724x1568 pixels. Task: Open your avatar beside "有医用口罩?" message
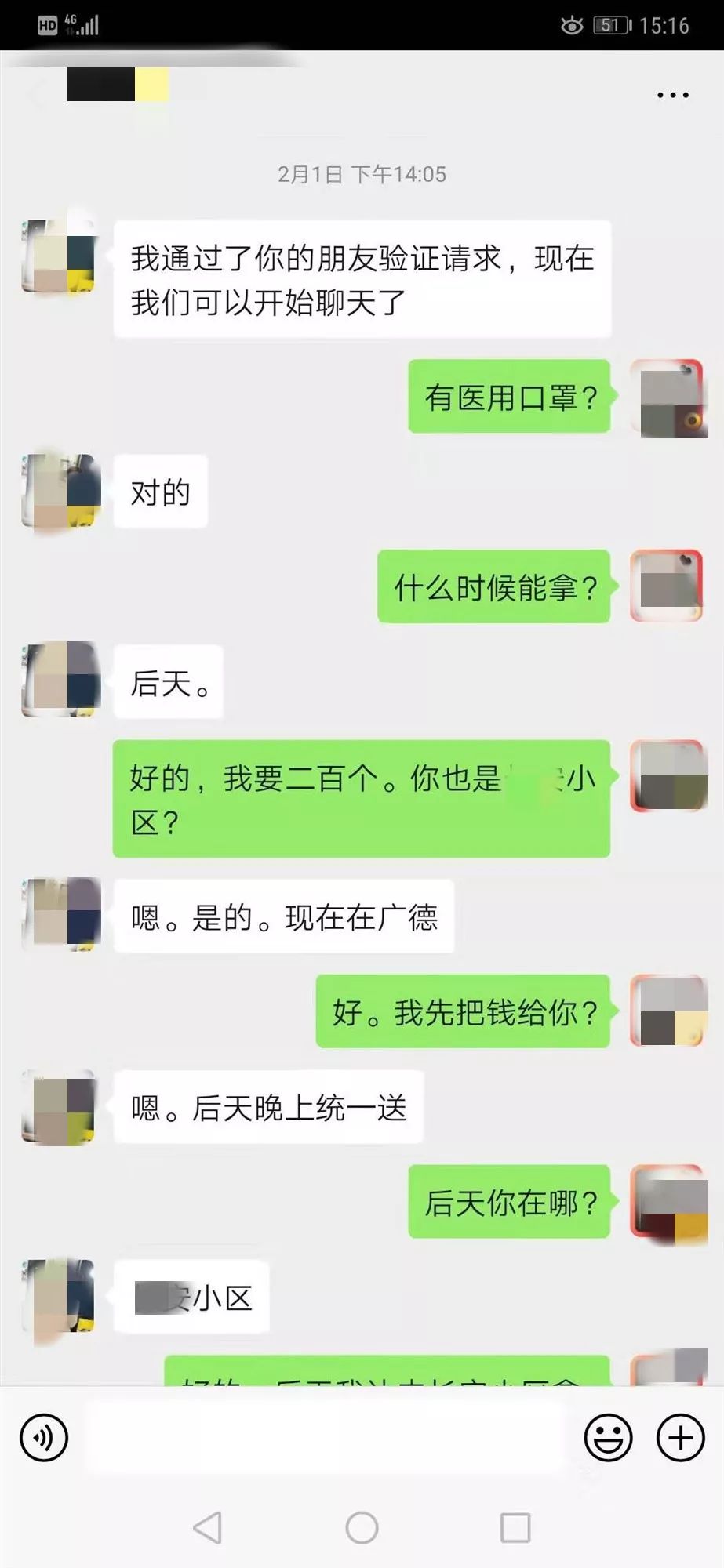click(x=668, y=397)
